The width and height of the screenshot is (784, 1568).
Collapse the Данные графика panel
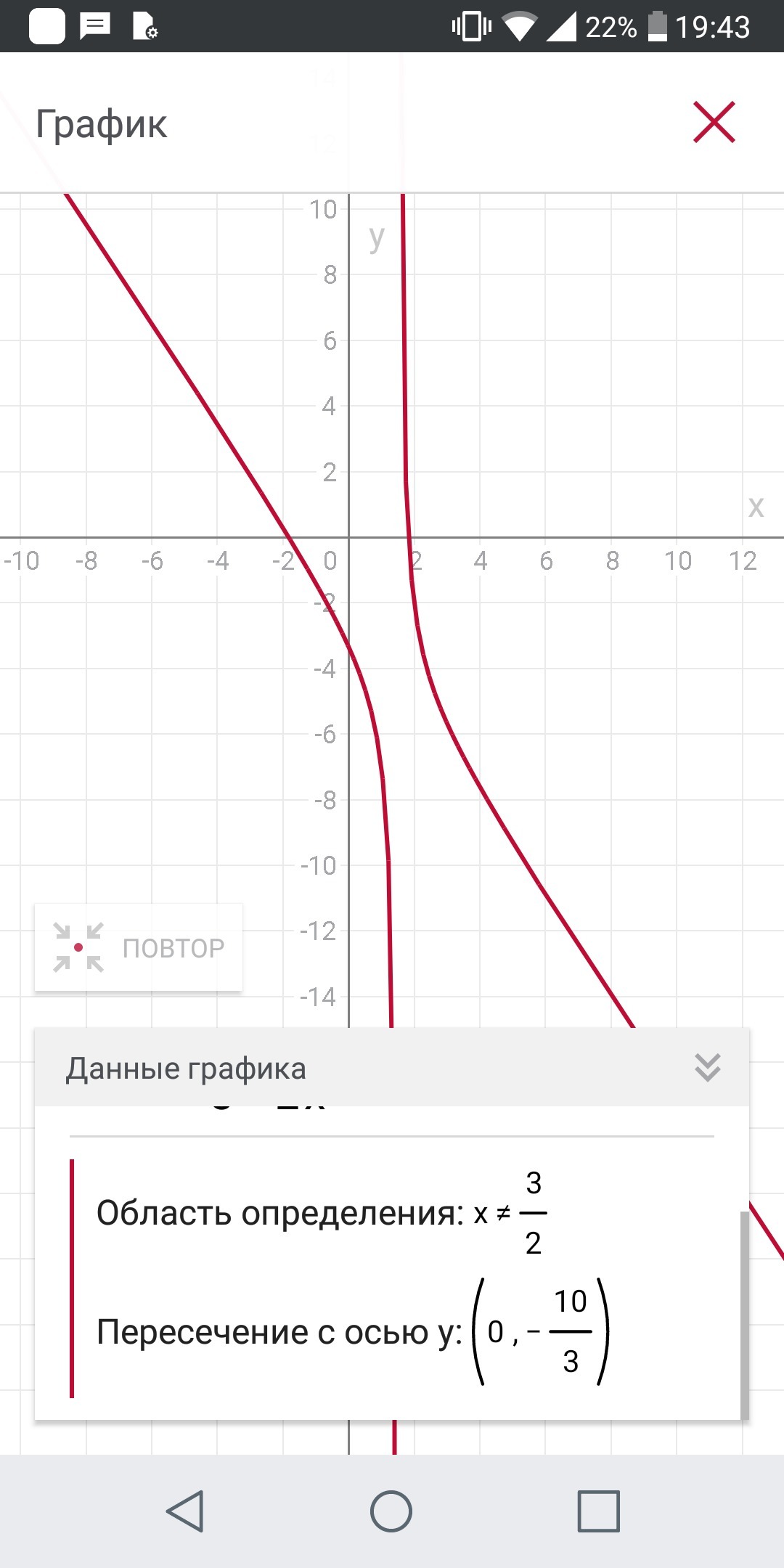707,1068
